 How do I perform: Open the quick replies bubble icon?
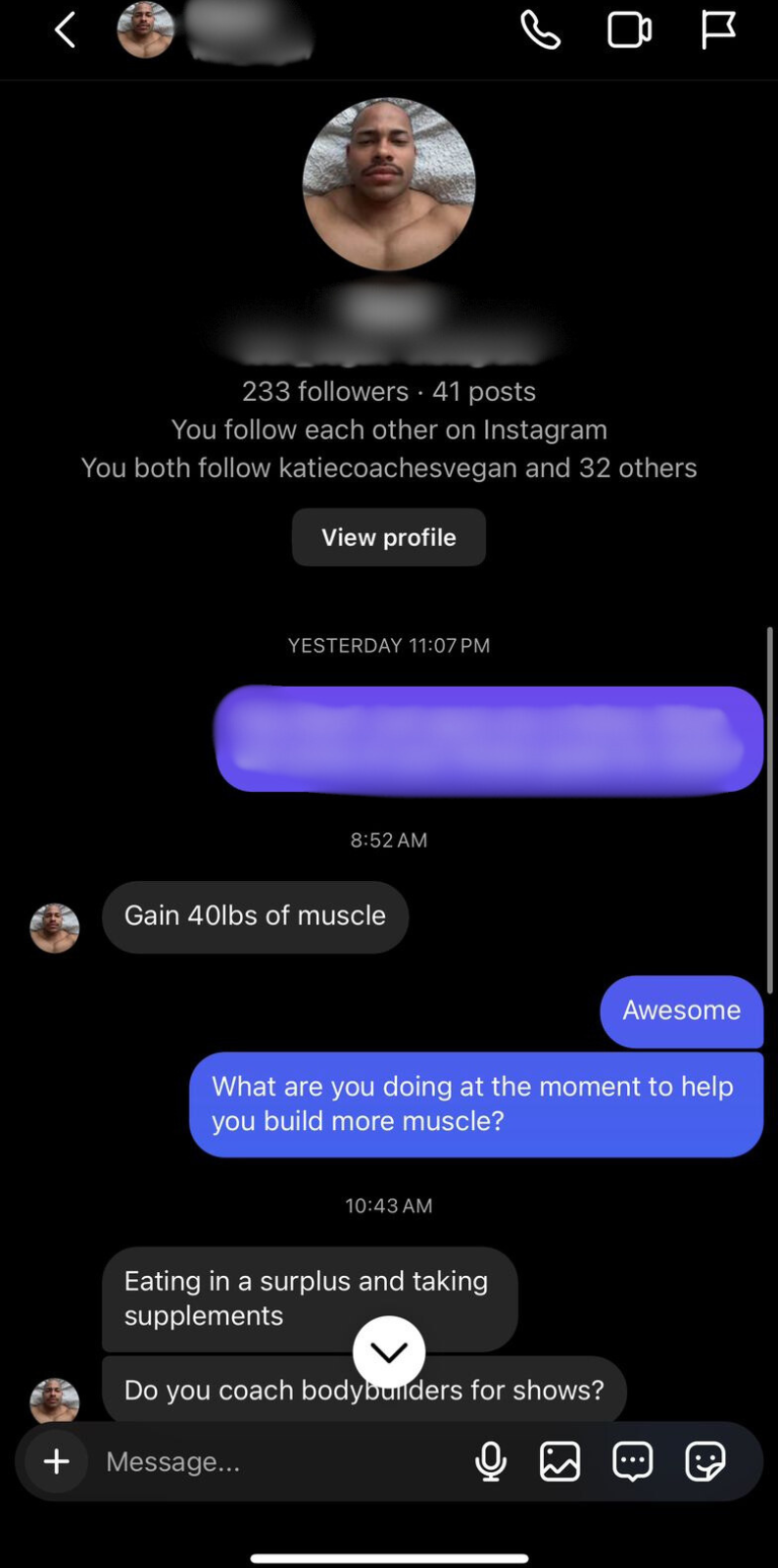[x=633, y=1462]
